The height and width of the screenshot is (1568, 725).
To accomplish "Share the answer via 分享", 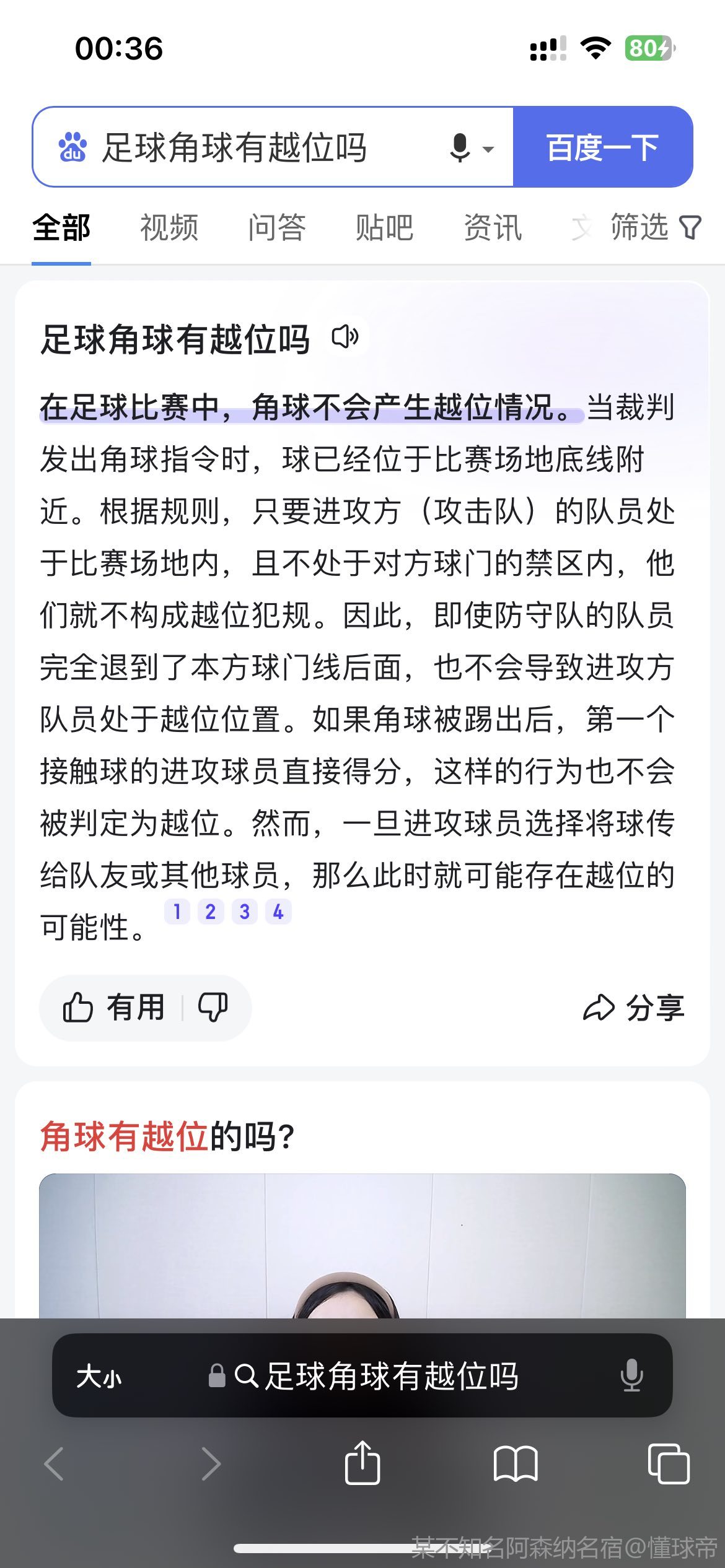I will click(x=633, y=1008).
